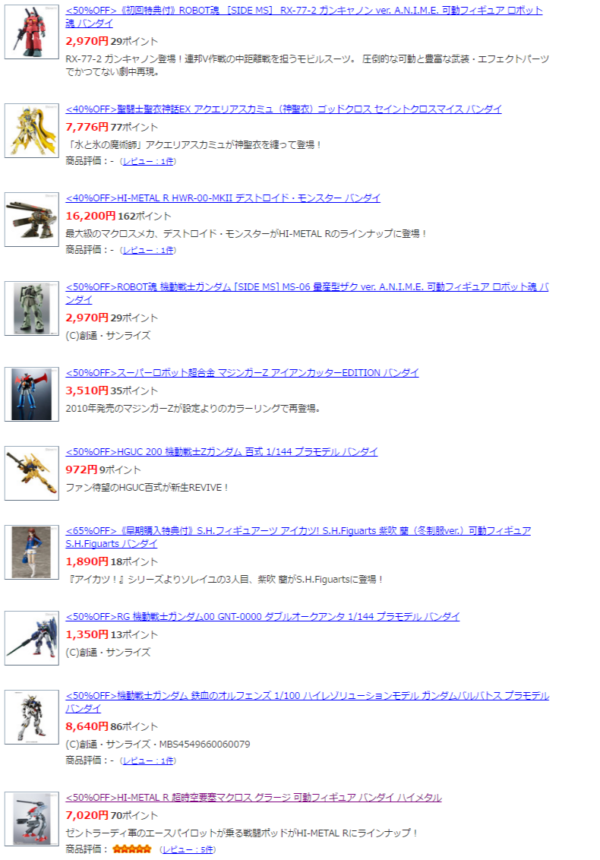Open the 聖闘士聖衣神話EX アクエリアスカミュ link
Viewport: 600px width, 860px height.
pyautogui.click(x=283, y=109)
